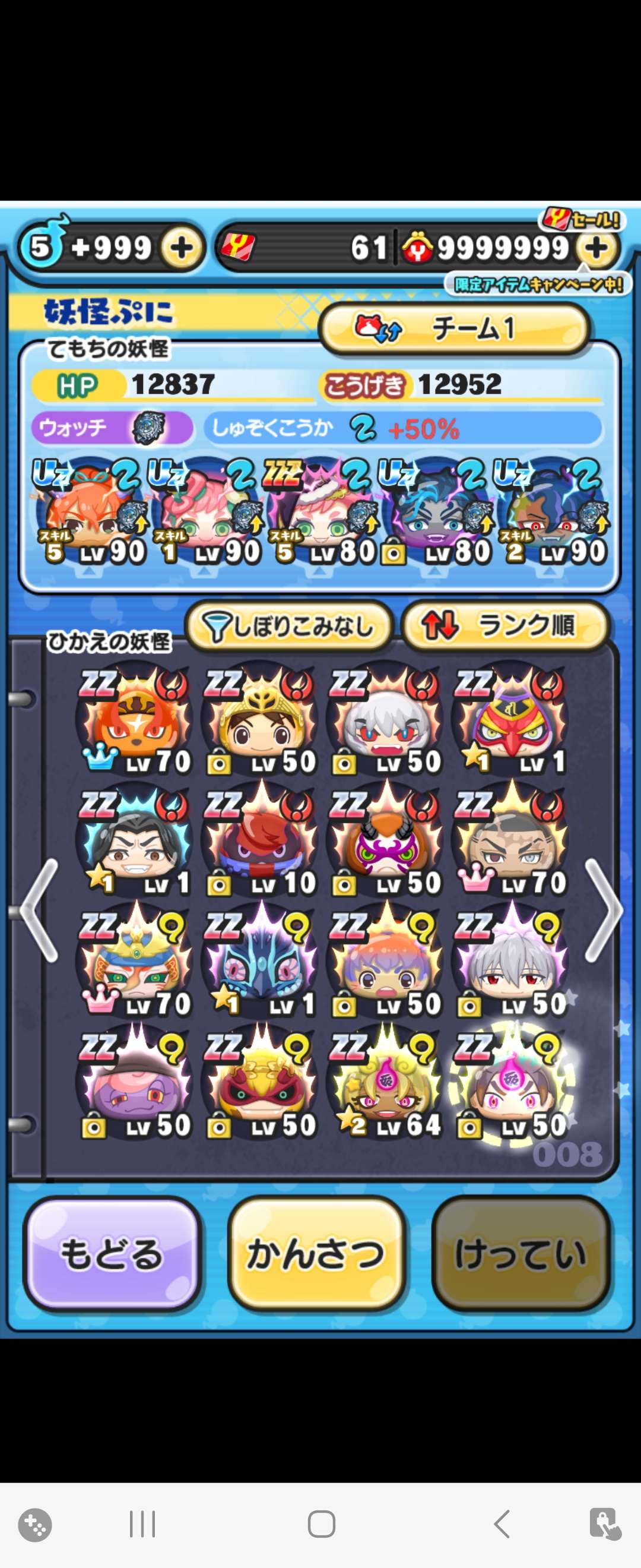This screenshot has width=641, height=1568.
Task: Tap the もどる back button
Action: point(112,1253)
